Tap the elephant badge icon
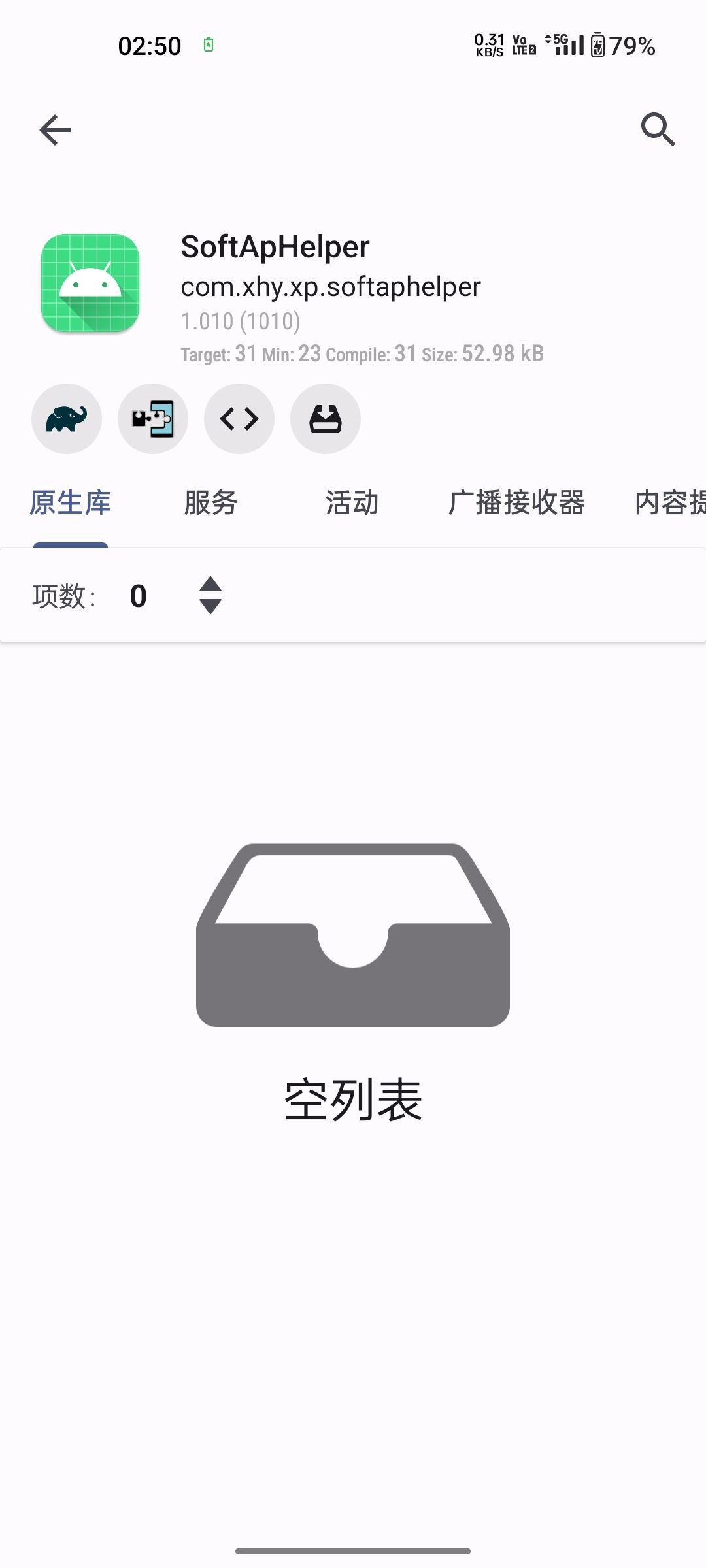The width and height of the screenshot is (706, 1568). pos(66,419)
